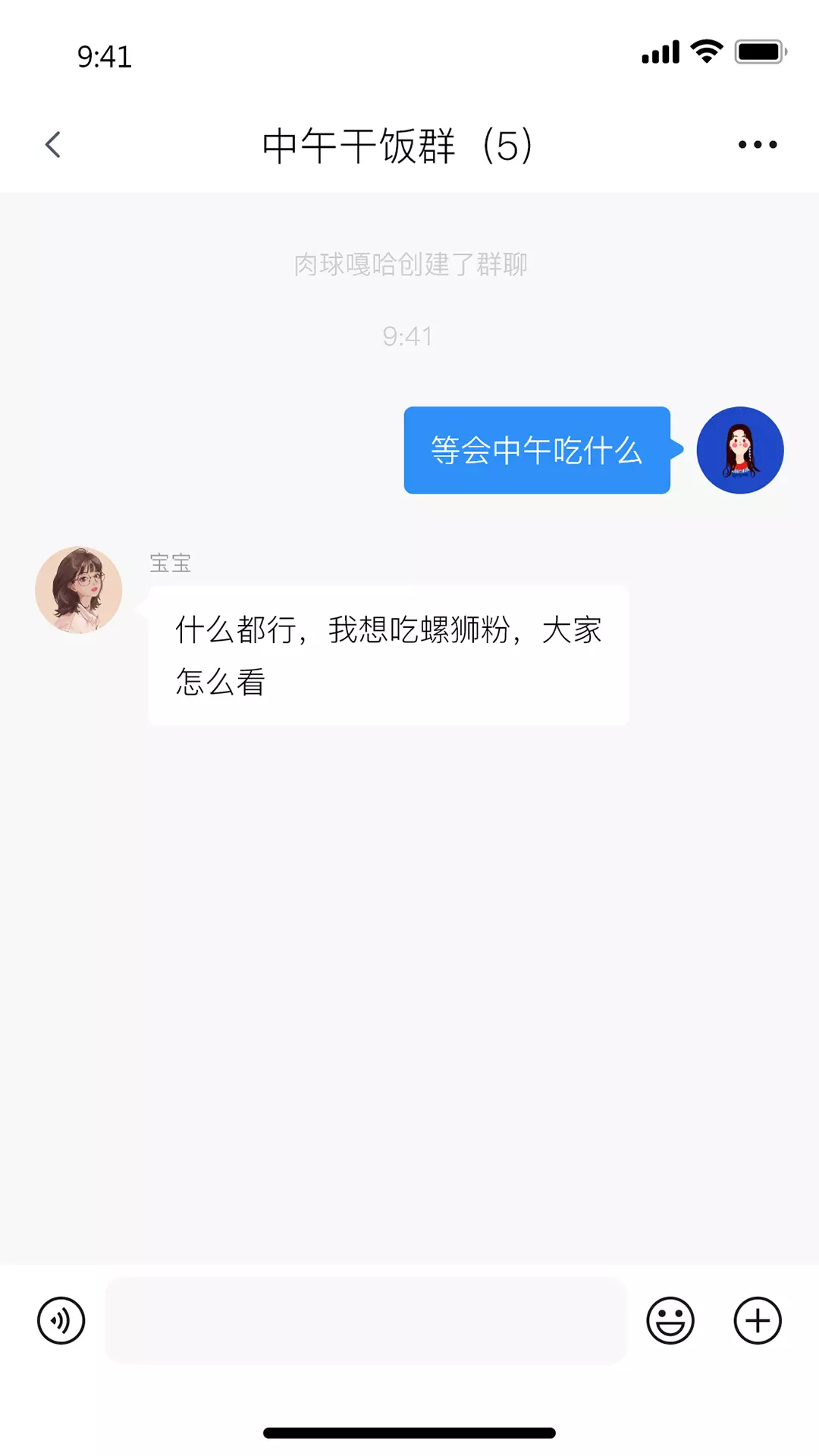Open the plus attachments menu
This screenshot has width=819, height=1456.
click(x=758, y=1320)
